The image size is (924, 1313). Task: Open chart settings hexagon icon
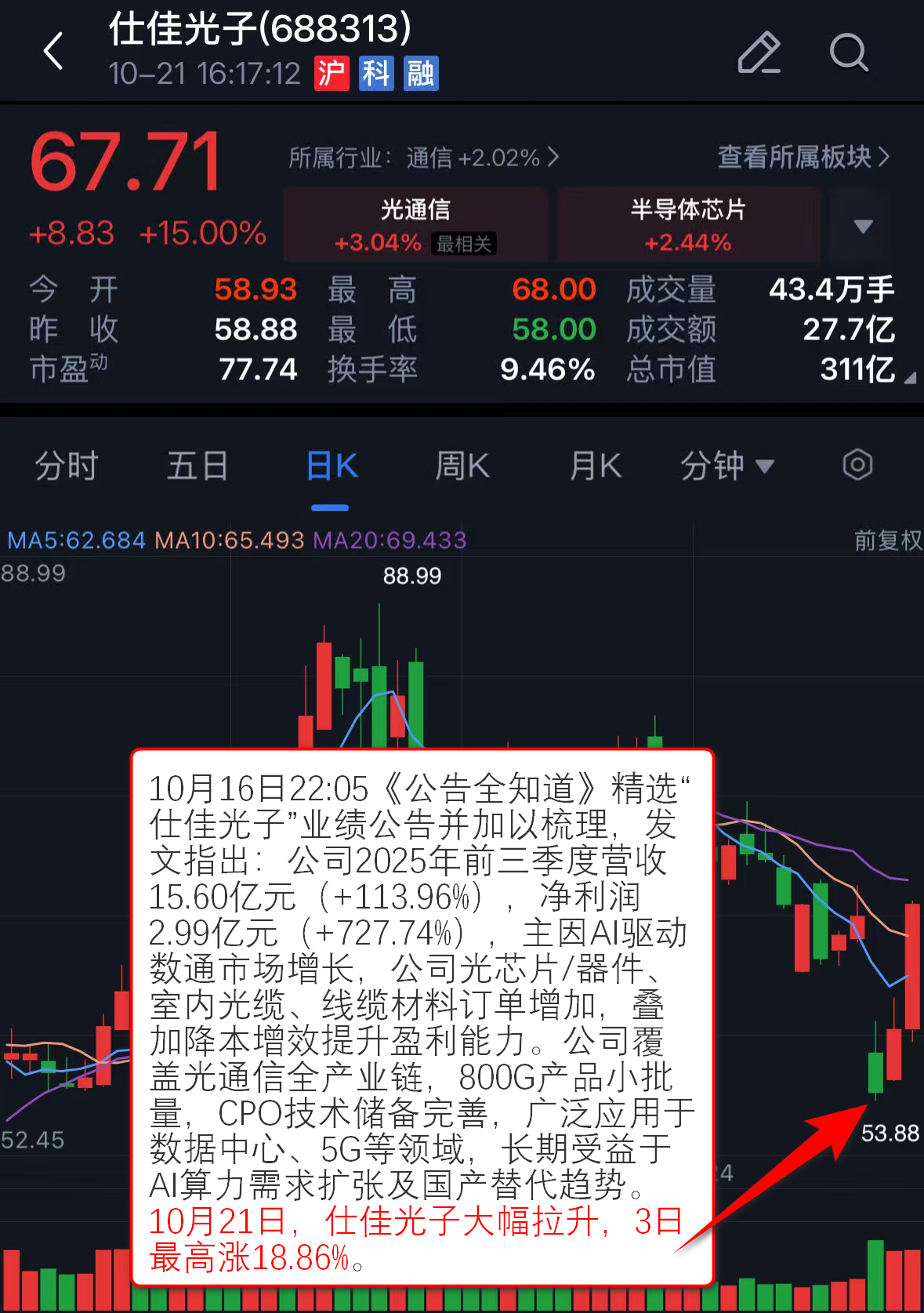857,465
